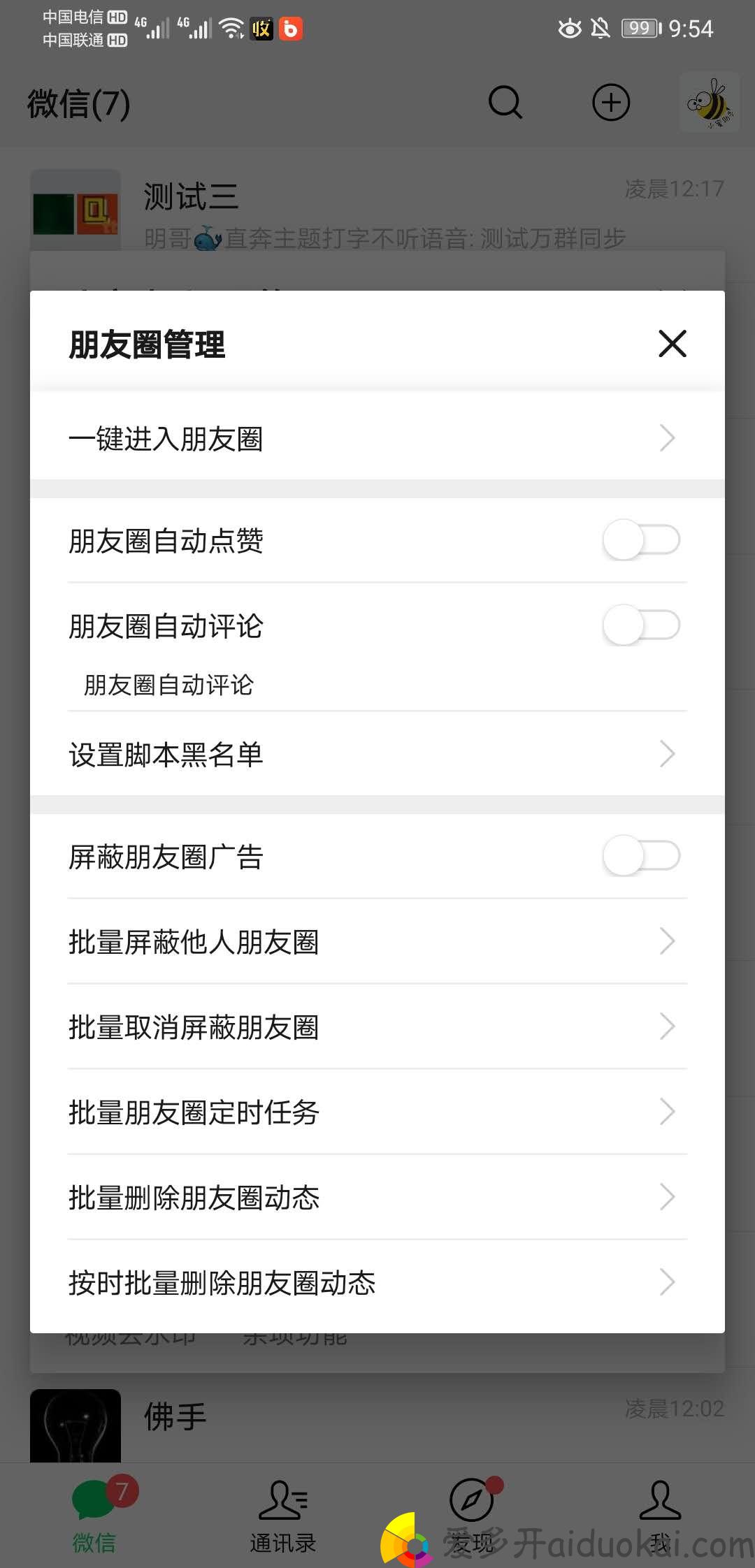
Task: Close the 朋友圈管理 dialog
Action: [x=673, y=344]
